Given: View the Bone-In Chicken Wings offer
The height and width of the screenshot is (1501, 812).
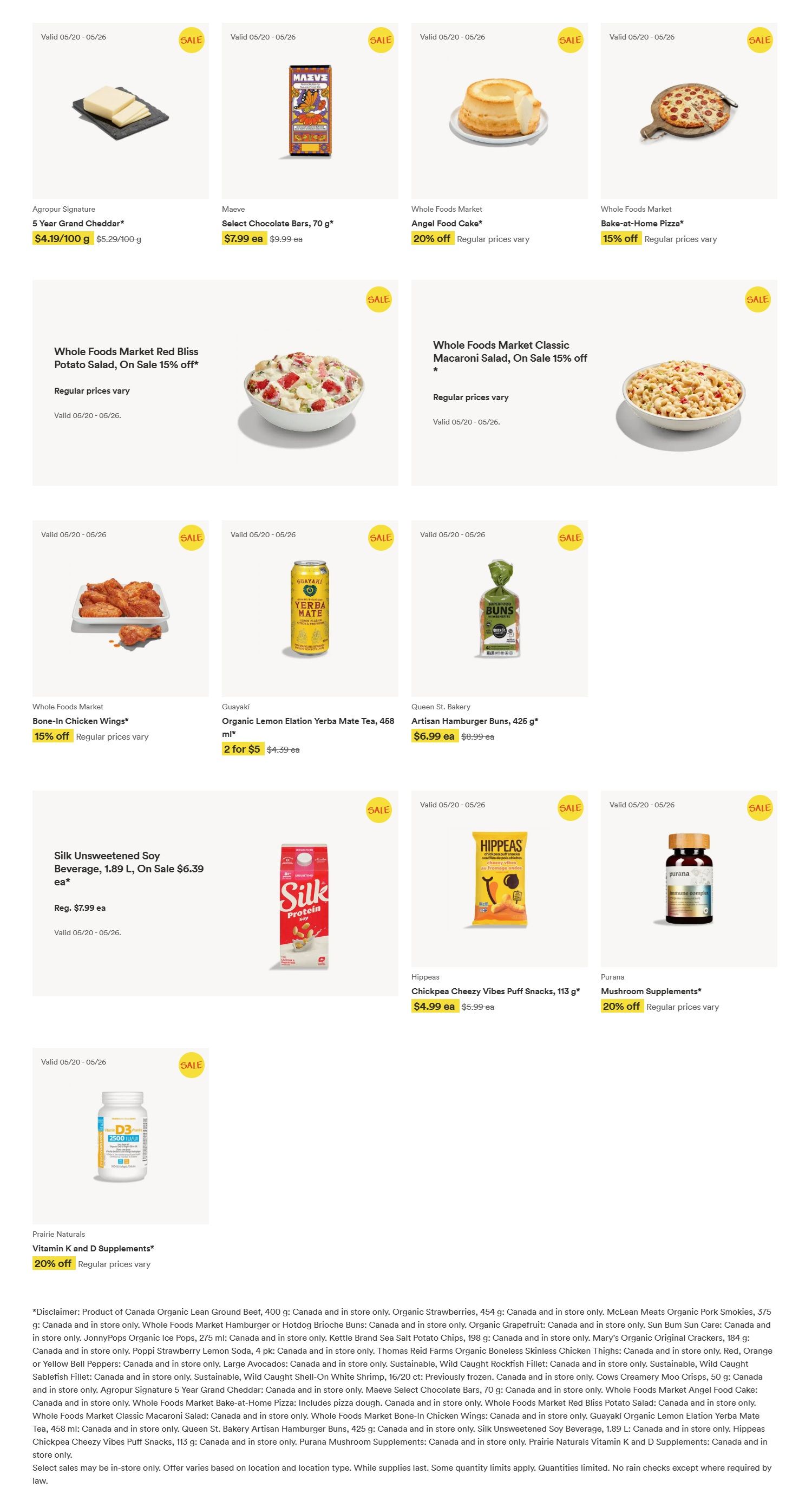Looking at the screenshot, I should pos(121,631).
